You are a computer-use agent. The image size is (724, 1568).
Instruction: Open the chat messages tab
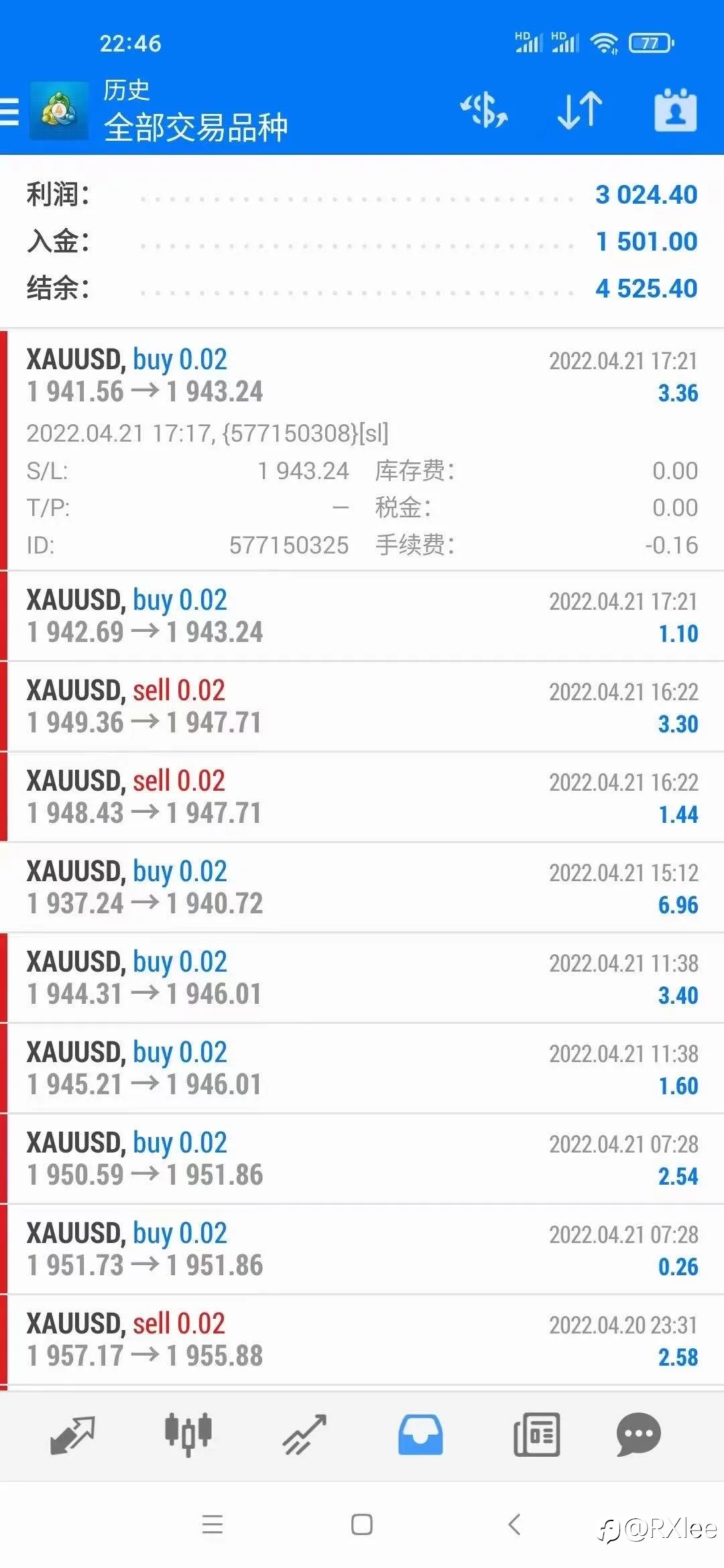coord(638,1435)
